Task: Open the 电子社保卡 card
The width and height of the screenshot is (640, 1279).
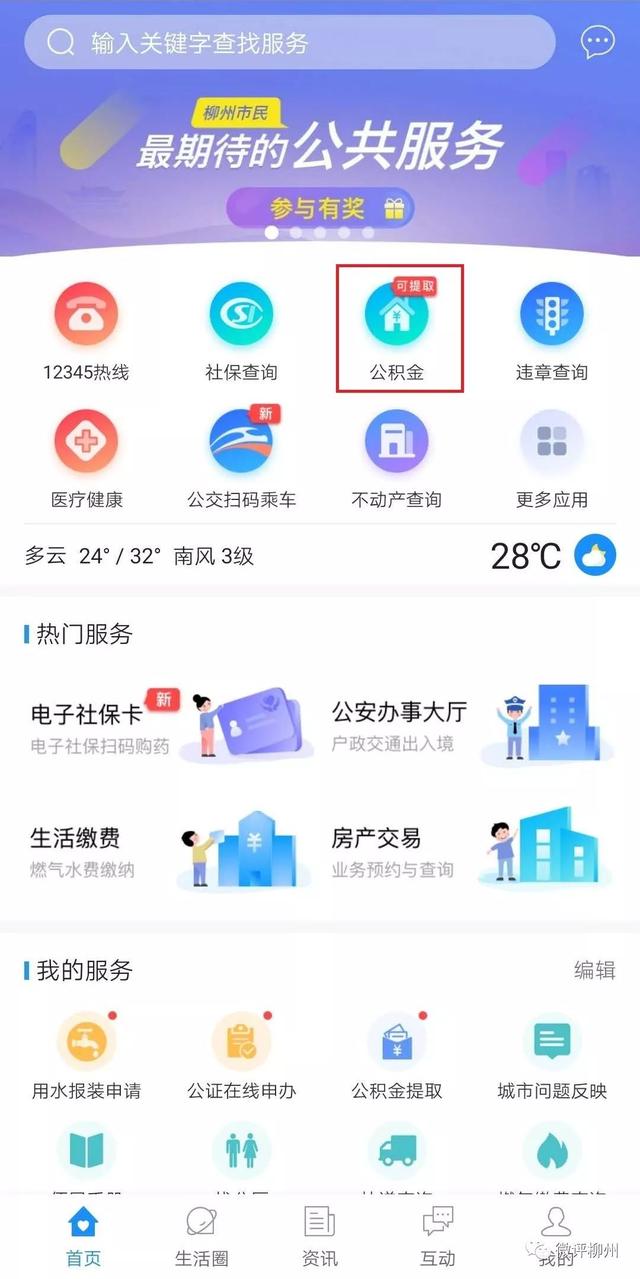Action: point(165,727)
